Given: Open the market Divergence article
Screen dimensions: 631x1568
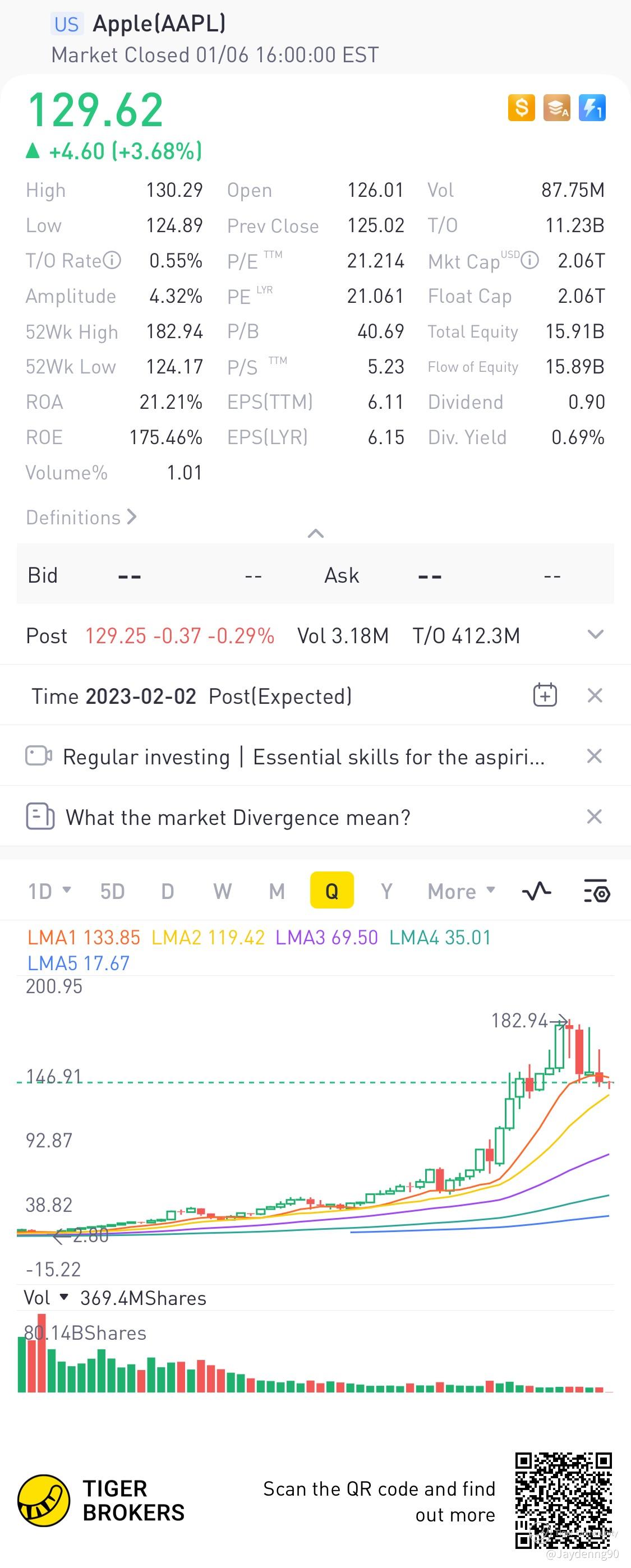Looking at the screenshot, I should tap(238, 817).
